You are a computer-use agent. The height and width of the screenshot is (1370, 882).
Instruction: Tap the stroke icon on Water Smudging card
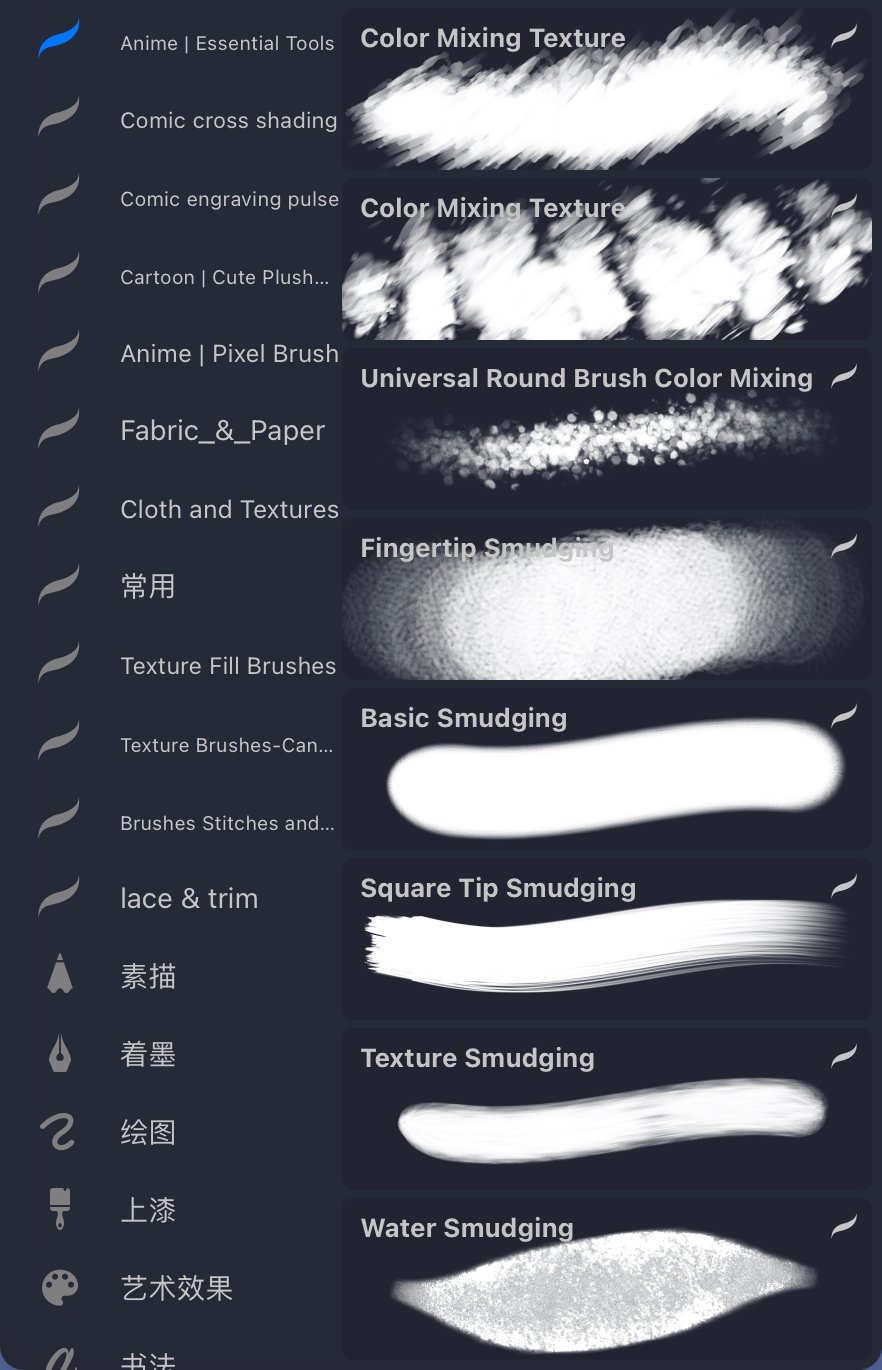[845, 1226]
